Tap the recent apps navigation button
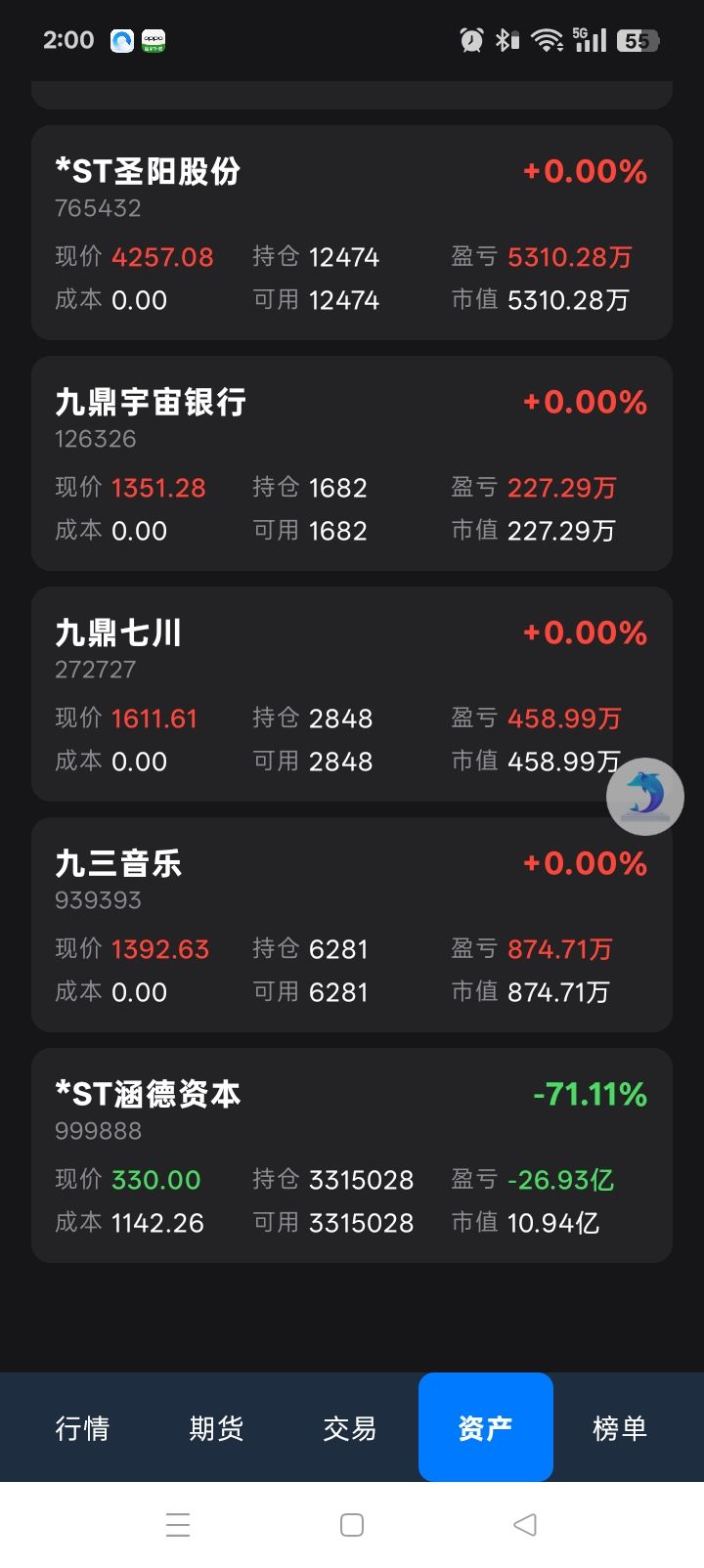704x1568 pixels. tap(178, 1523)
